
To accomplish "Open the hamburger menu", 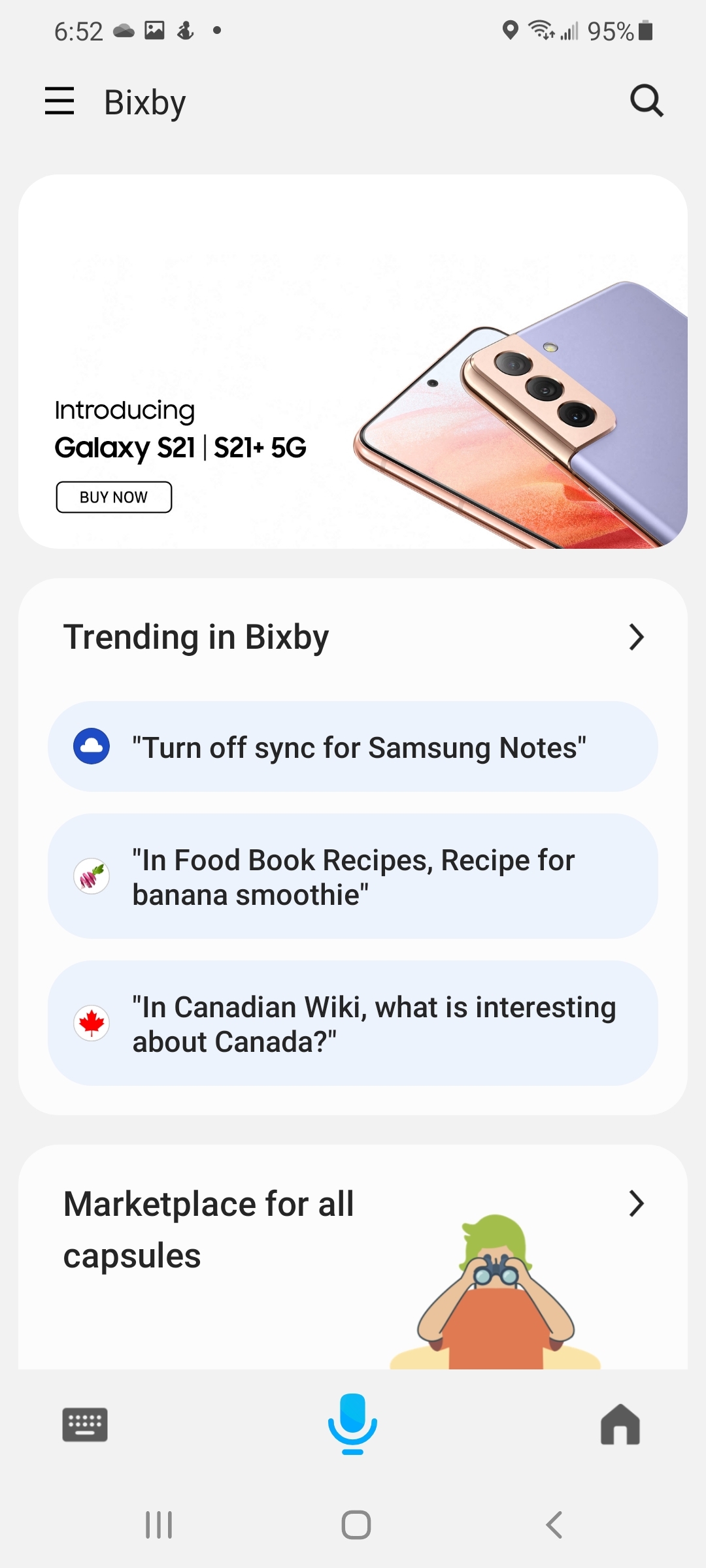I will pos(59,101).
